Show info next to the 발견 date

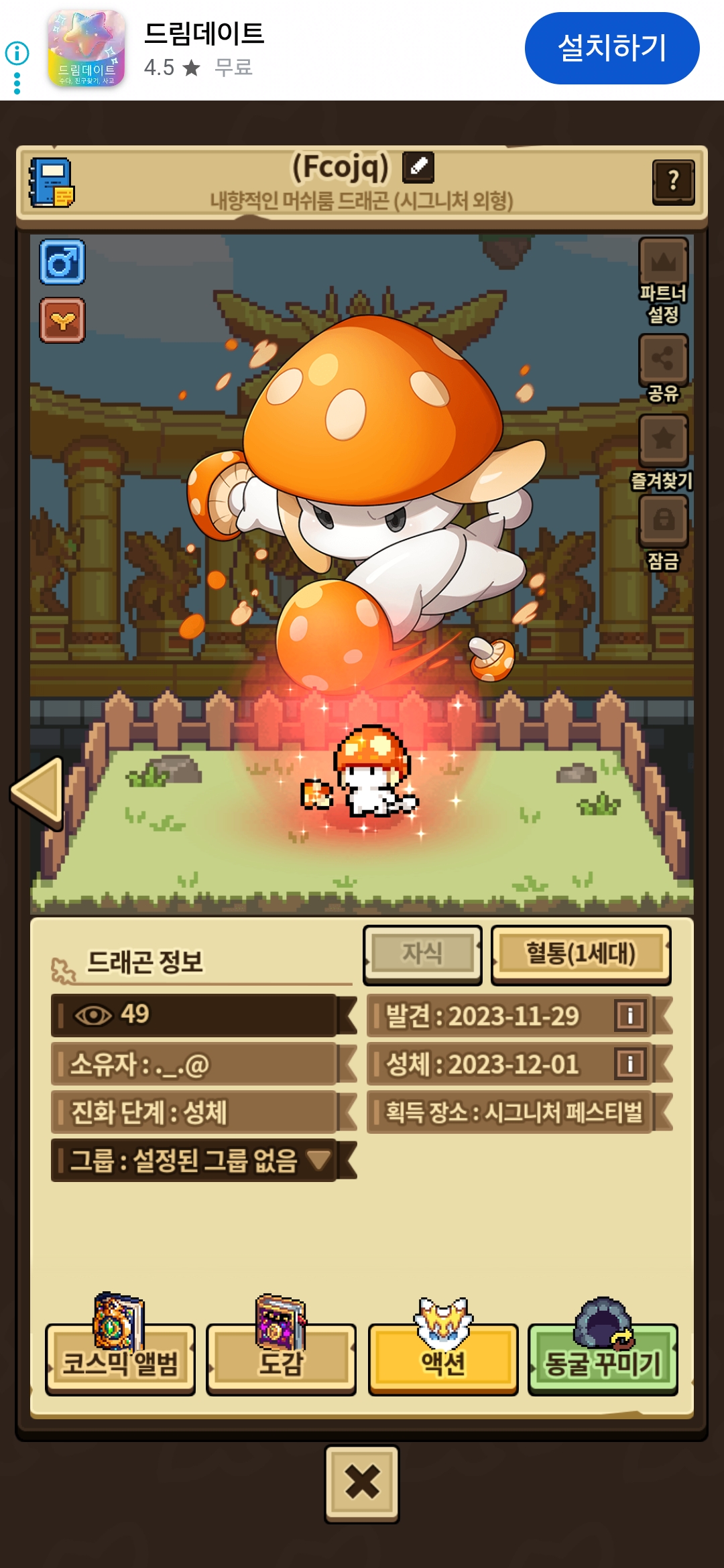630,1016
